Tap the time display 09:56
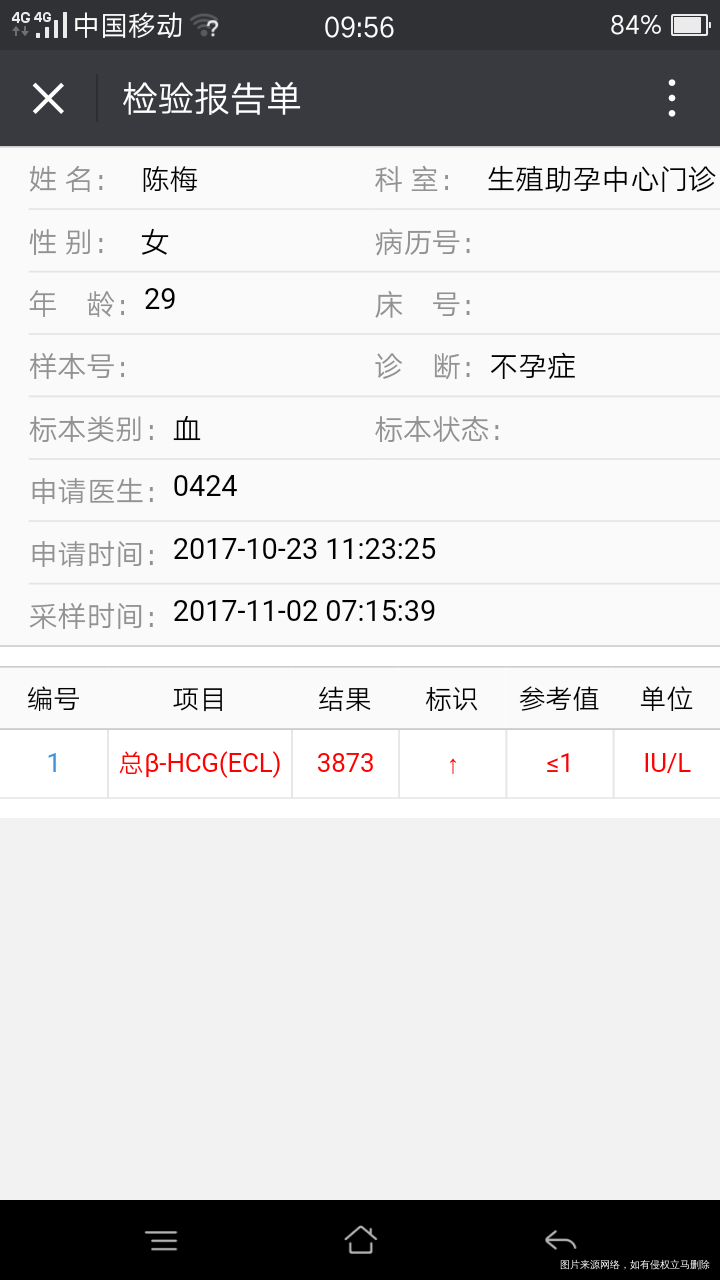The width and height of the screenshot is (720, 1280). (360, 27)
